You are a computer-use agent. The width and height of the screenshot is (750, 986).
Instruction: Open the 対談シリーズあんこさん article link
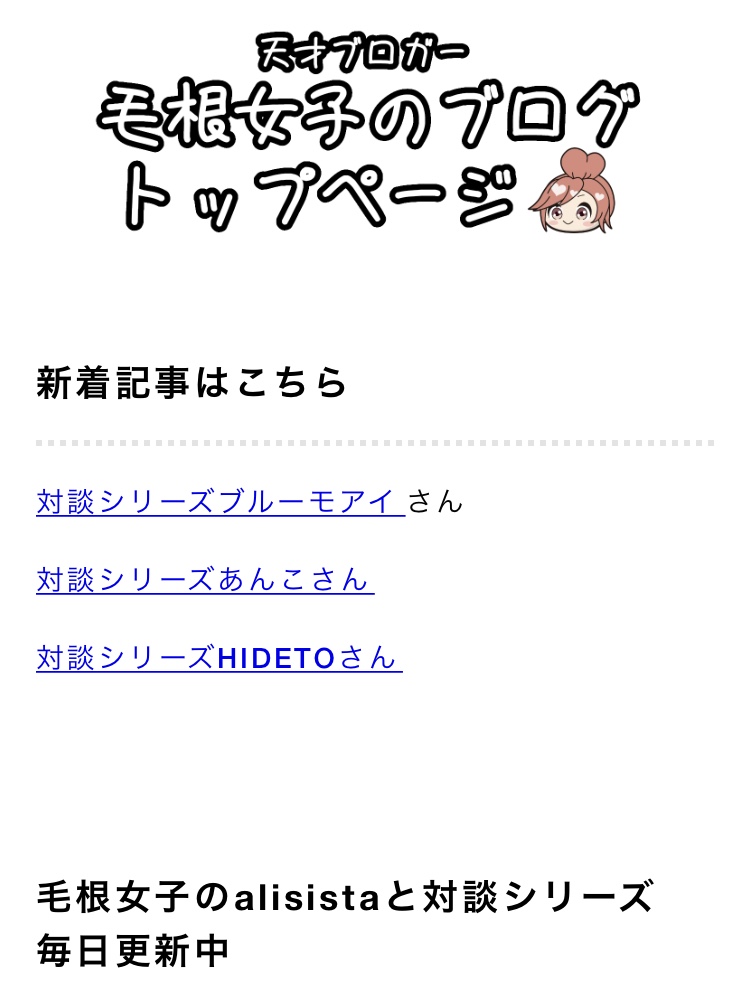[204, 579]
